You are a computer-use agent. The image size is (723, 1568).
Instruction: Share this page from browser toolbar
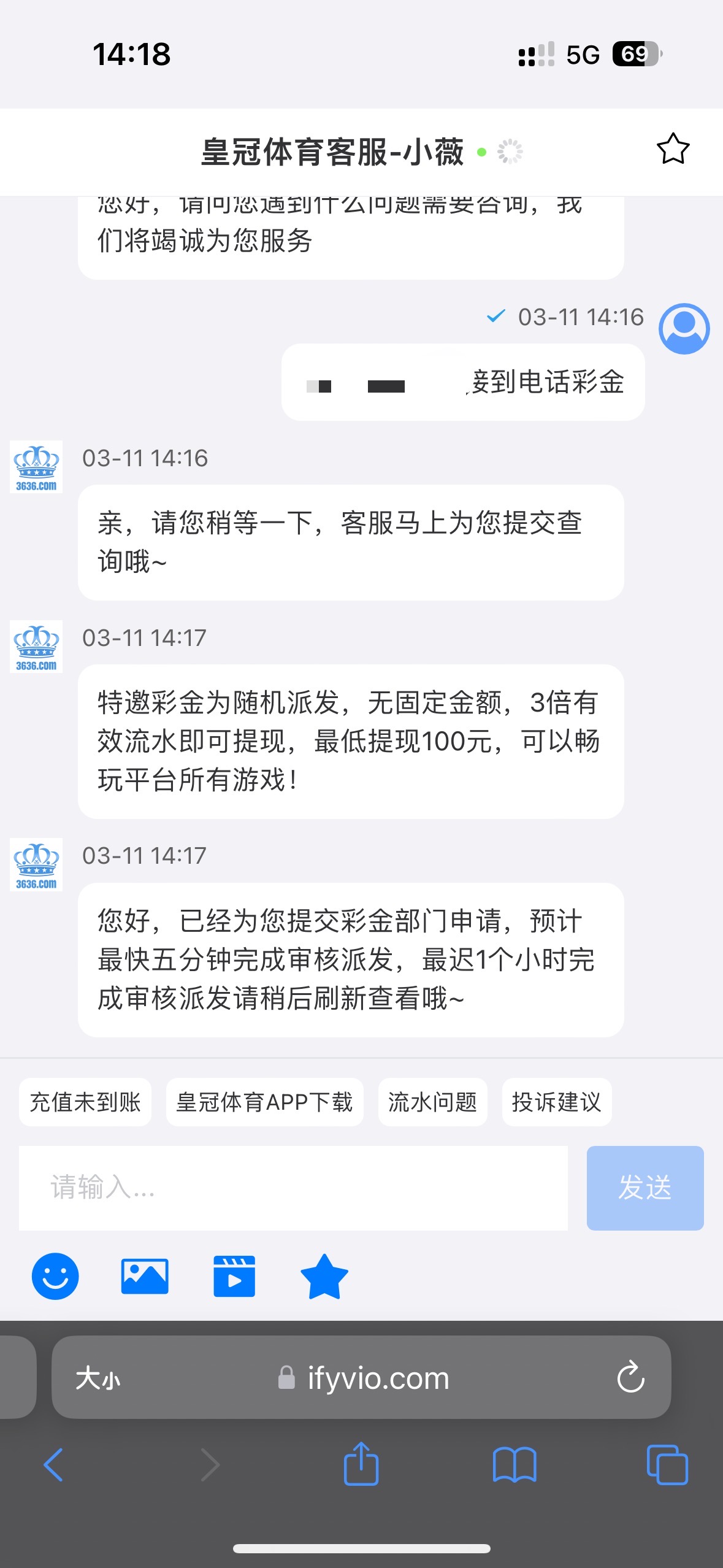pyautogui.click(x=361, y=1464)
